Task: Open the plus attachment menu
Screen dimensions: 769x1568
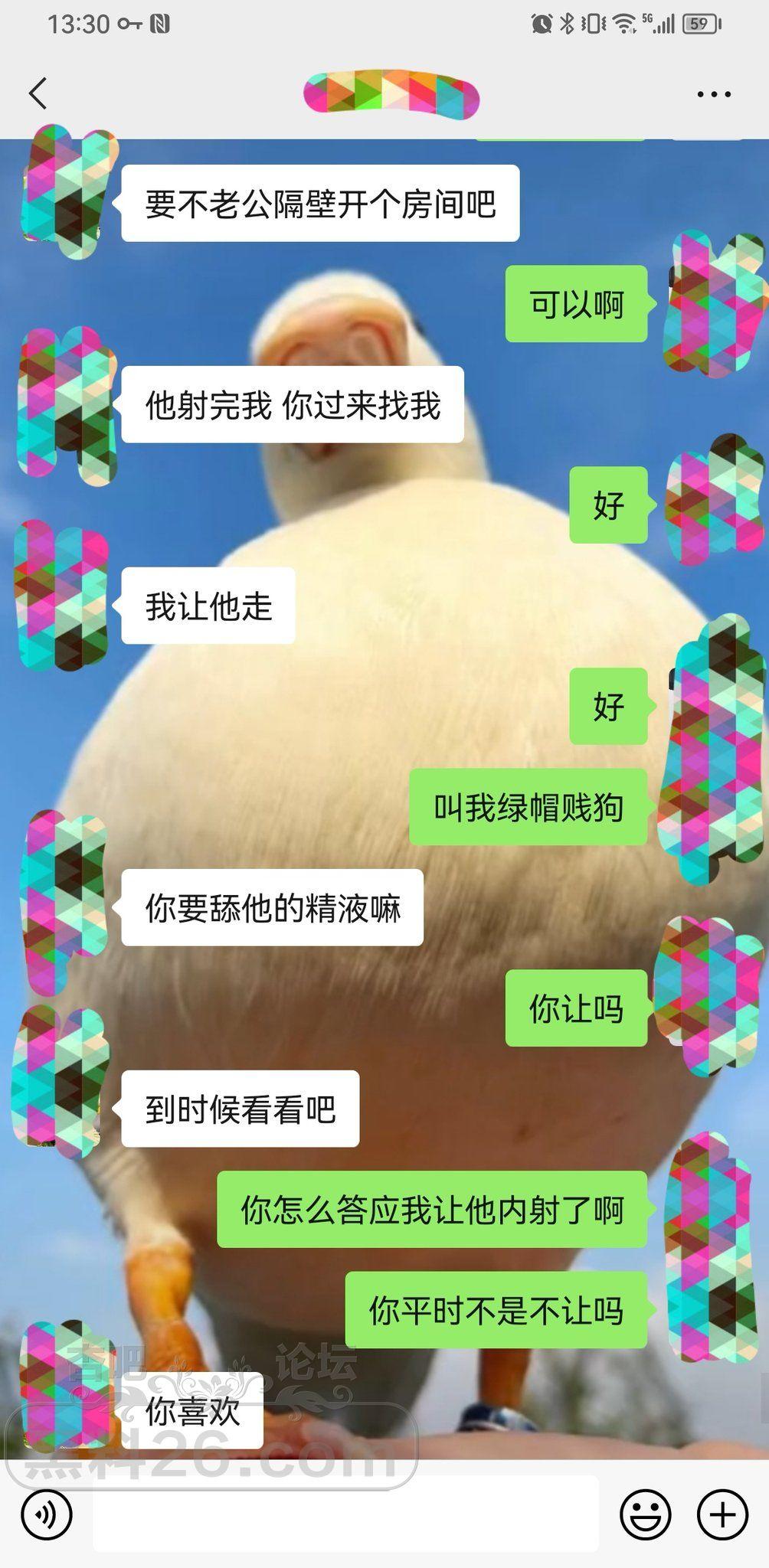Action: [722, 1514]
